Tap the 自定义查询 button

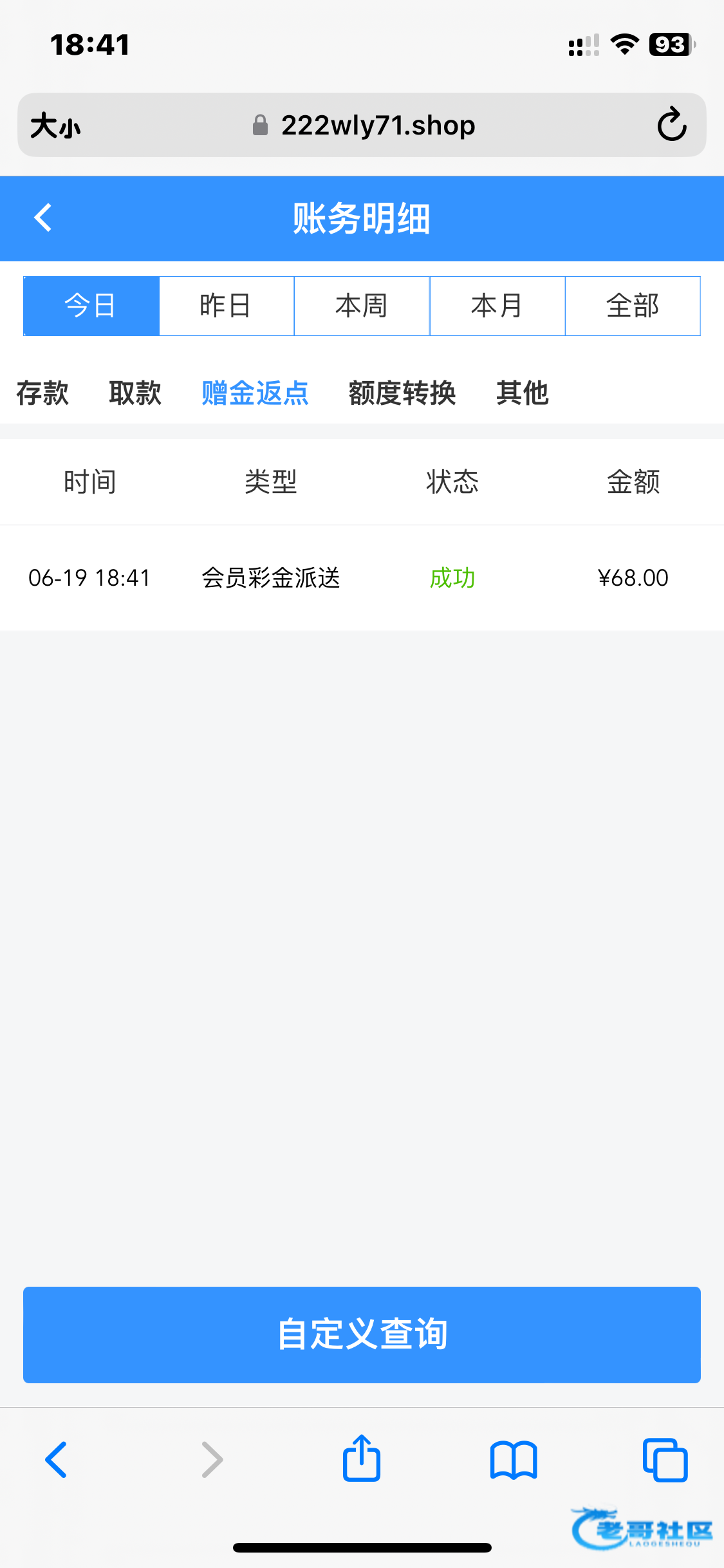click(362, 1334)
